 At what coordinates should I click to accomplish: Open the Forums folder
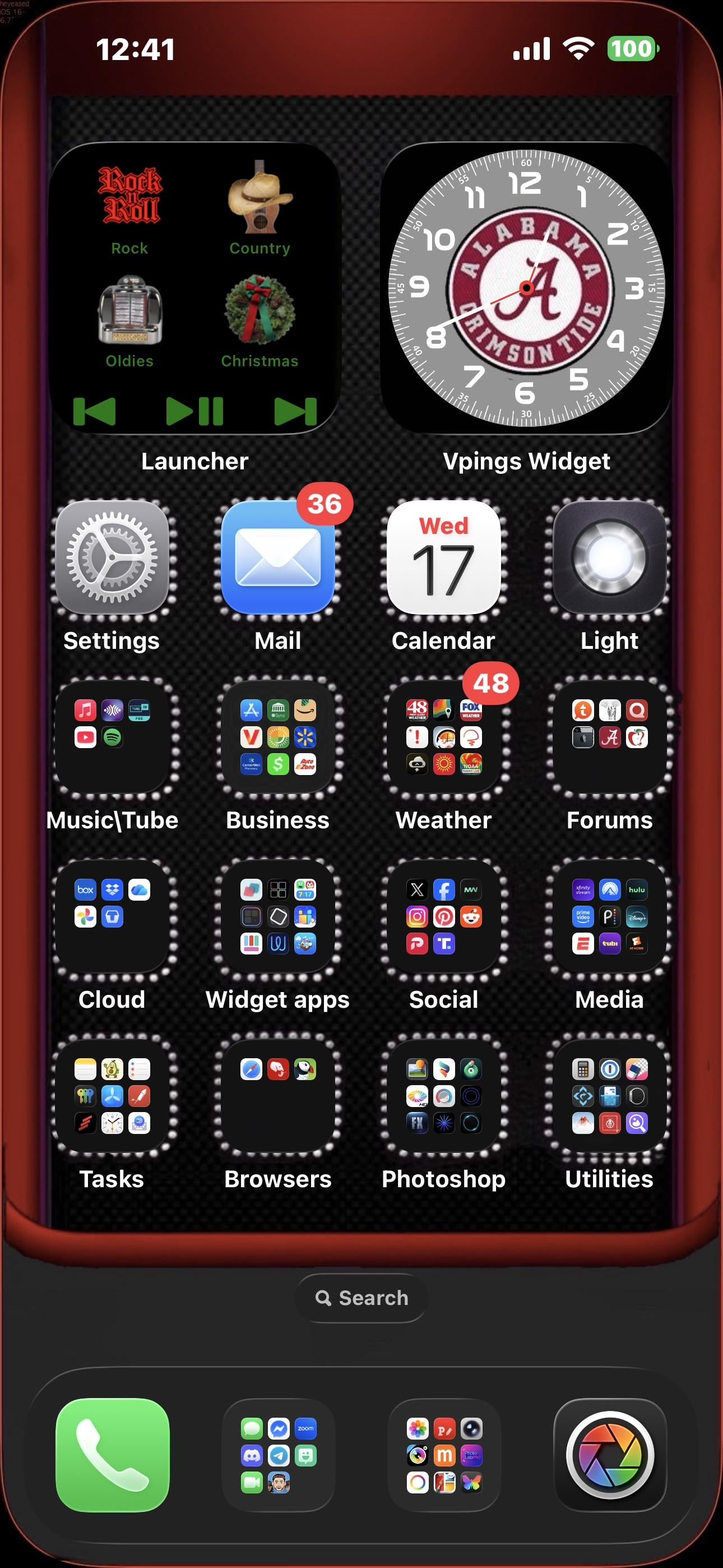[x=609, y=736]
